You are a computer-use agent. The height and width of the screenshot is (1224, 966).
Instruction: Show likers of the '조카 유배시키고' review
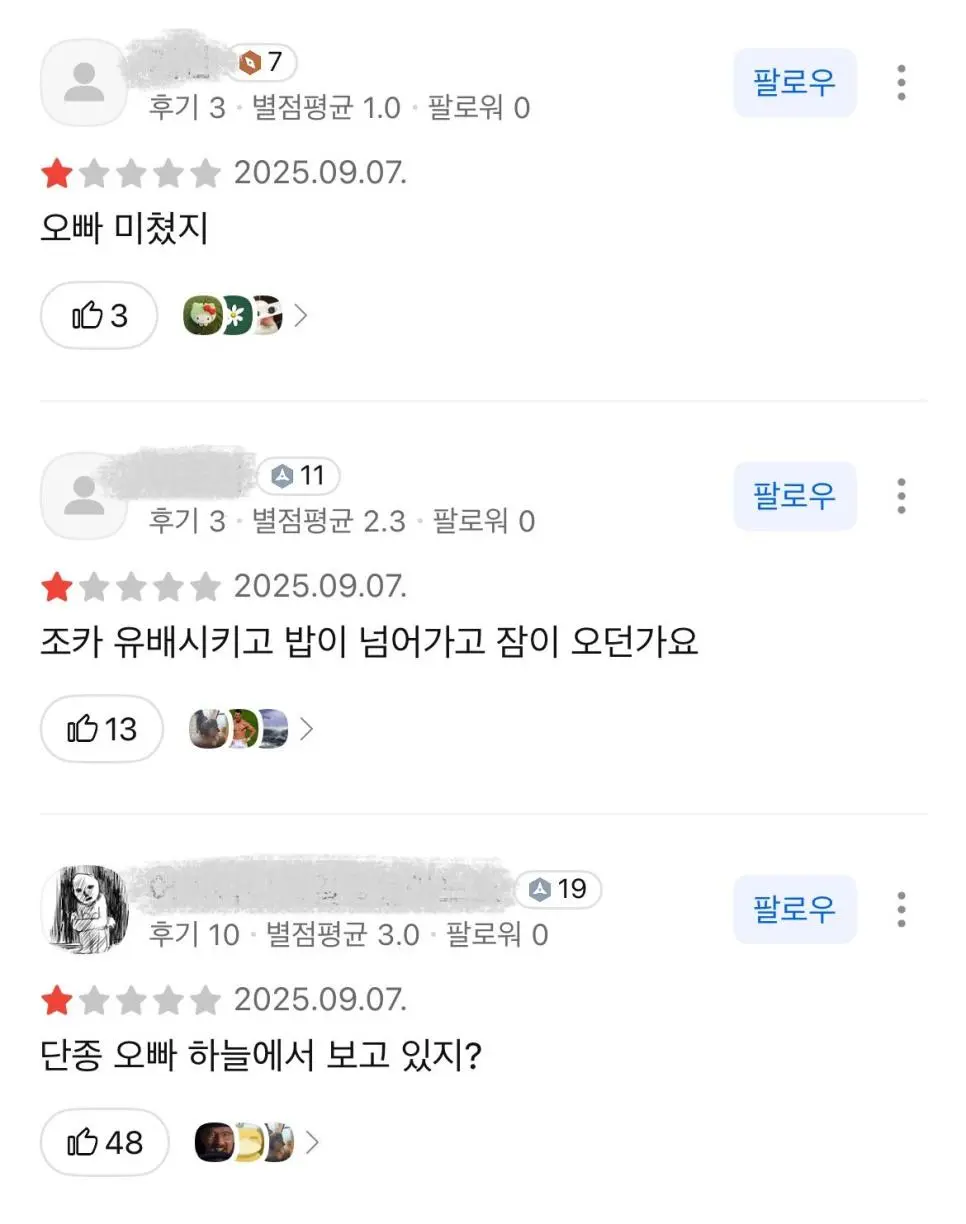251,729
